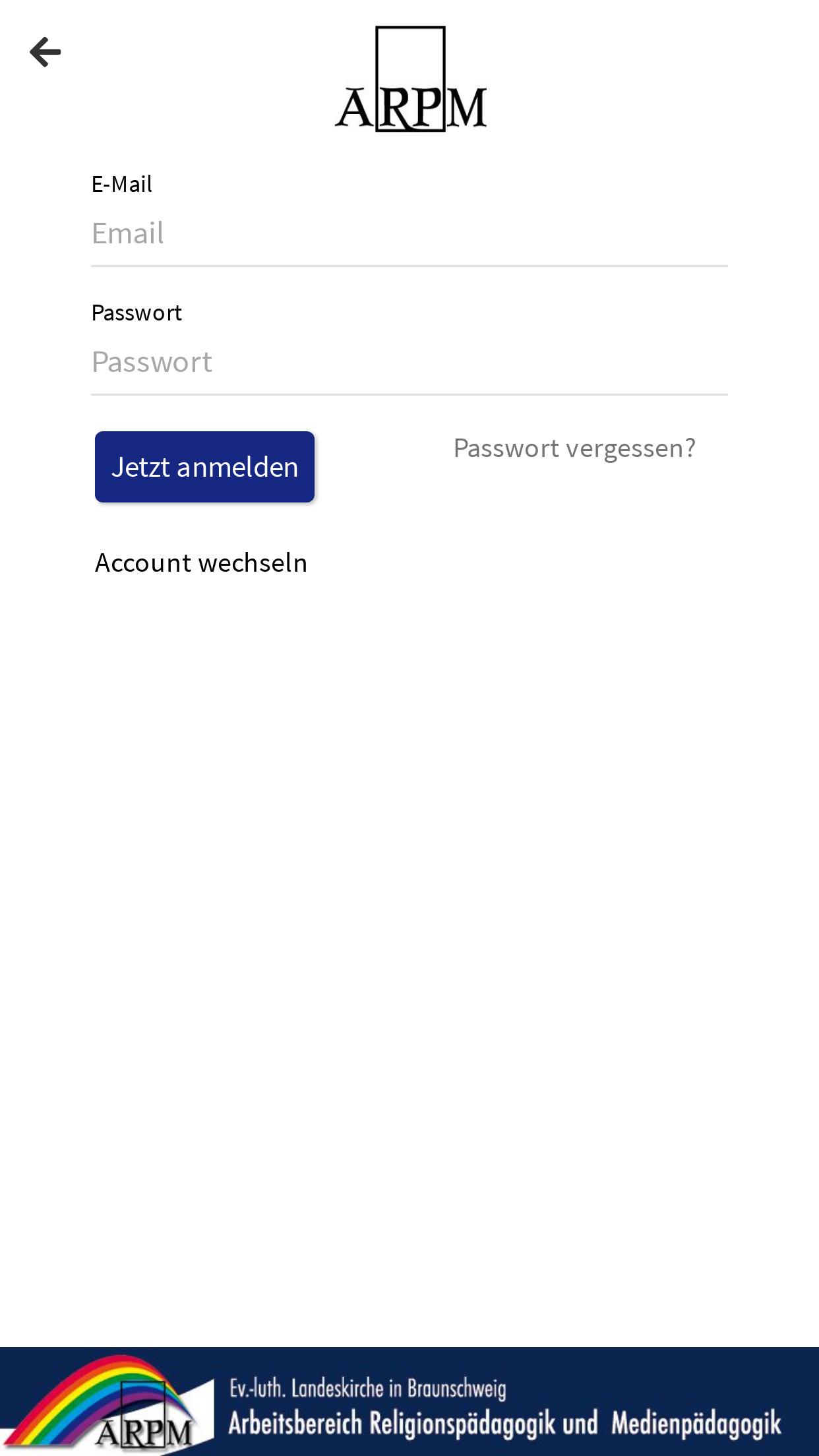The width and height of the screenshot is (819, 1456).
Task: Tap the Jetzt anmelden button
Action: [x=204, y=467]
